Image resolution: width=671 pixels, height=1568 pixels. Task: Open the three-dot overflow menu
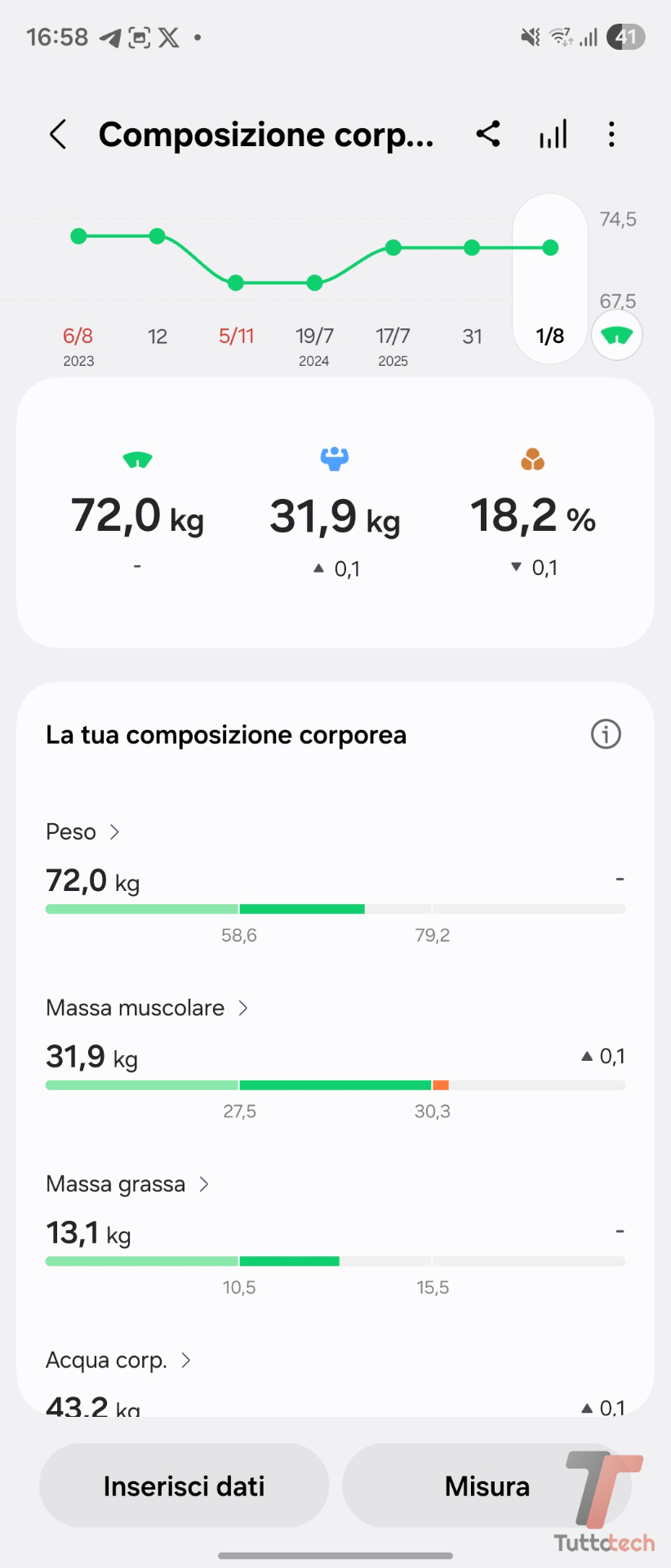pos(611,135)
